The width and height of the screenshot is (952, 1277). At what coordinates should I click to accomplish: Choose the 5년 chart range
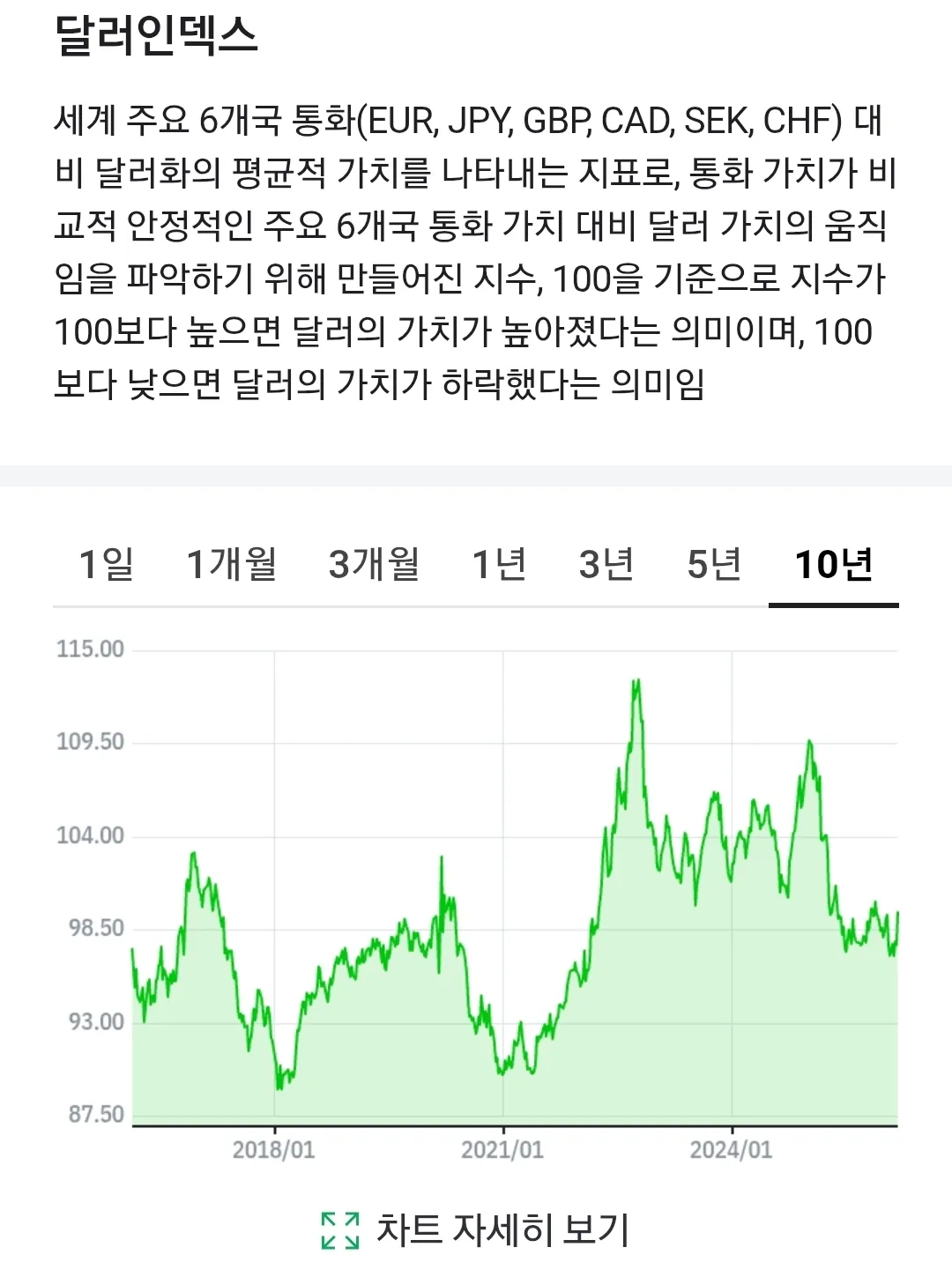[x=714, y=564]
